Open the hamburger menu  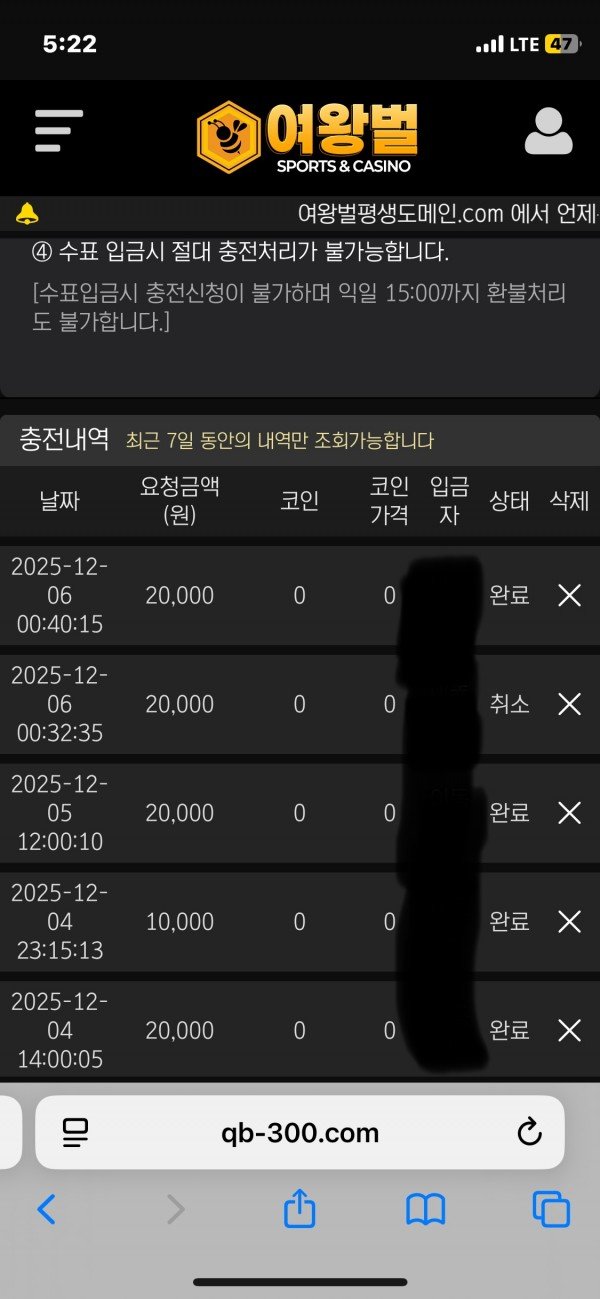(58, 131)
